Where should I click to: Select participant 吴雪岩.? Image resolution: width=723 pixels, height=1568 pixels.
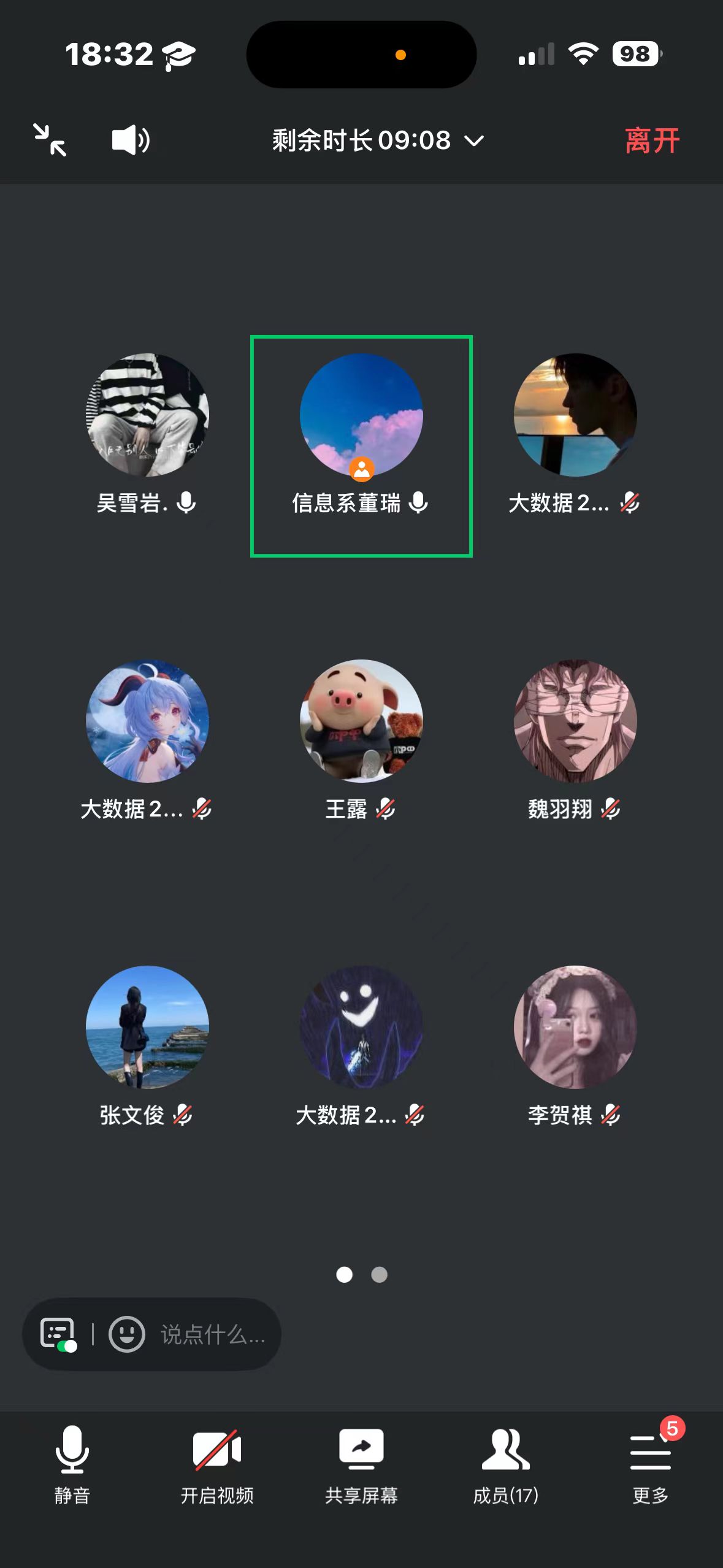click(x=147, y=415)
